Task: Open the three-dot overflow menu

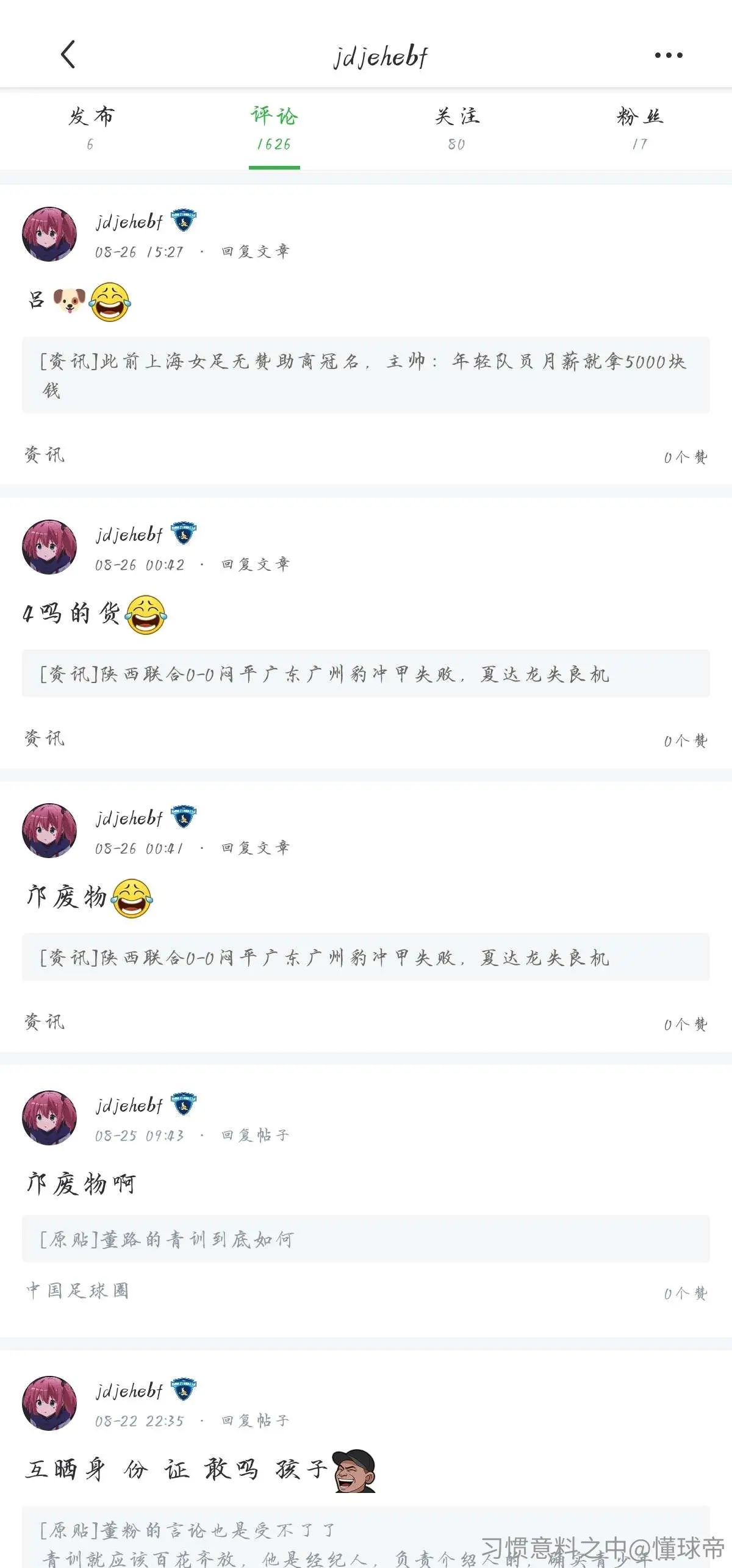Action: (669, 55)
